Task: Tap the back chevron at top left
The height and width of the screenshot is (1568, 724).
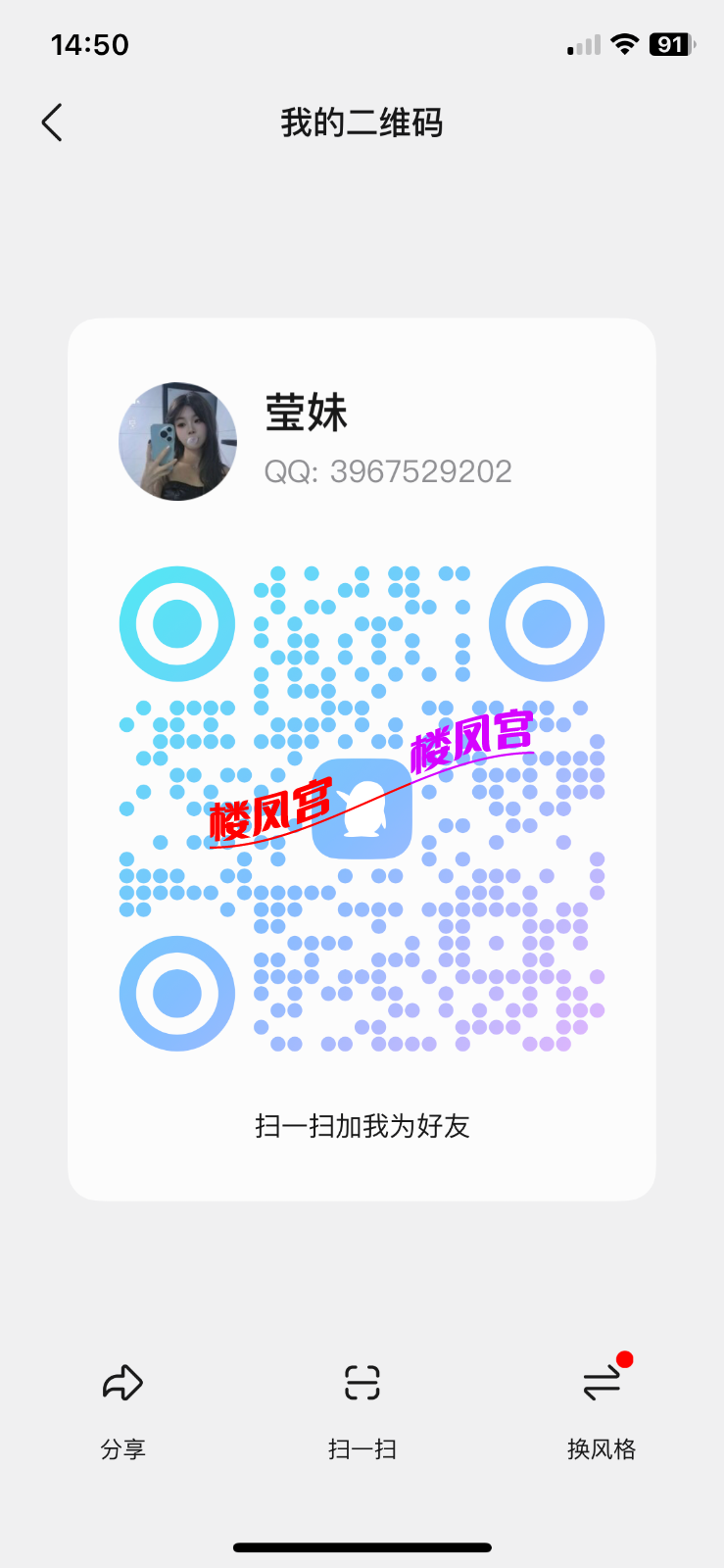Action: coord(52,122)
